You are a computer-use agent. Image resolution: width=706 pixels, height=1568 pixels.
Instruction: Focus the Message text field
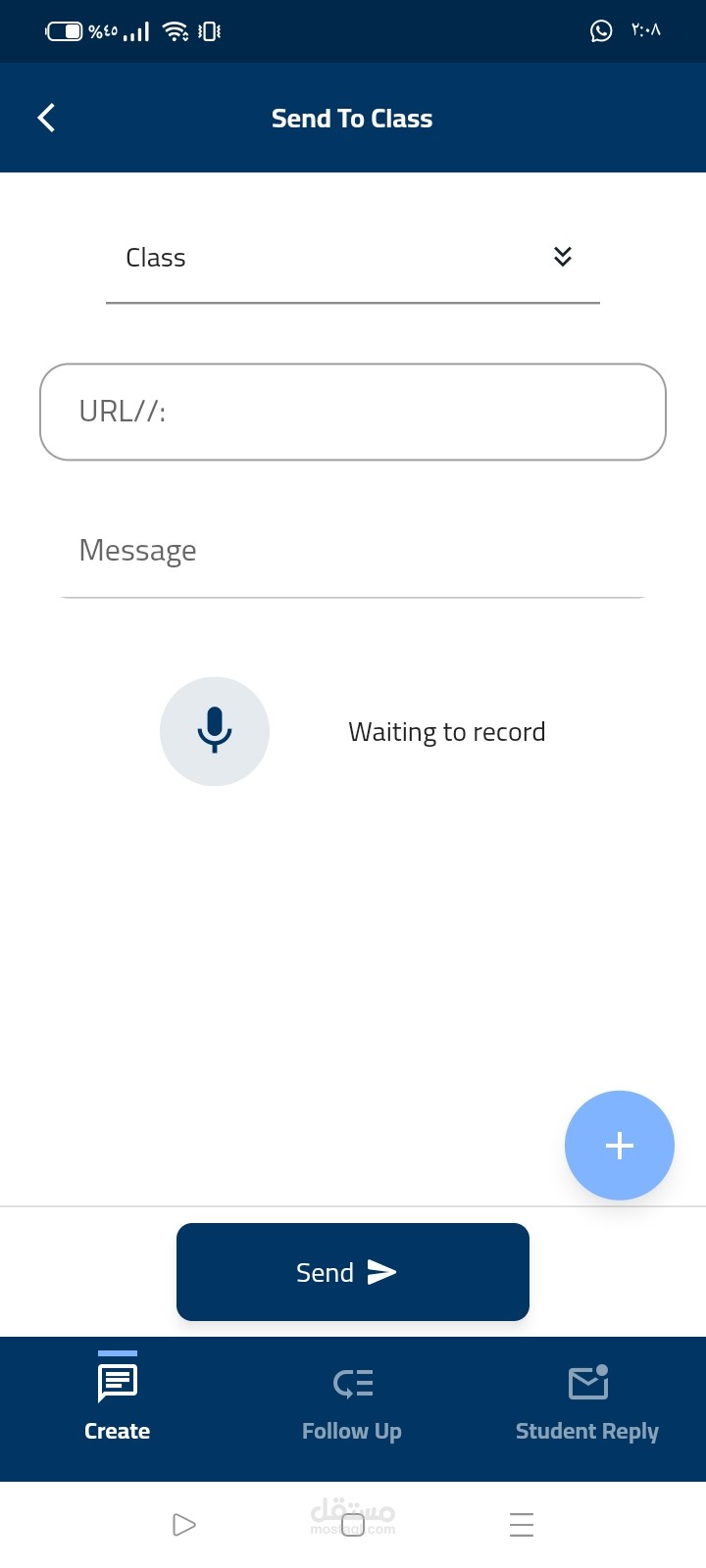(x=353, y=551)
